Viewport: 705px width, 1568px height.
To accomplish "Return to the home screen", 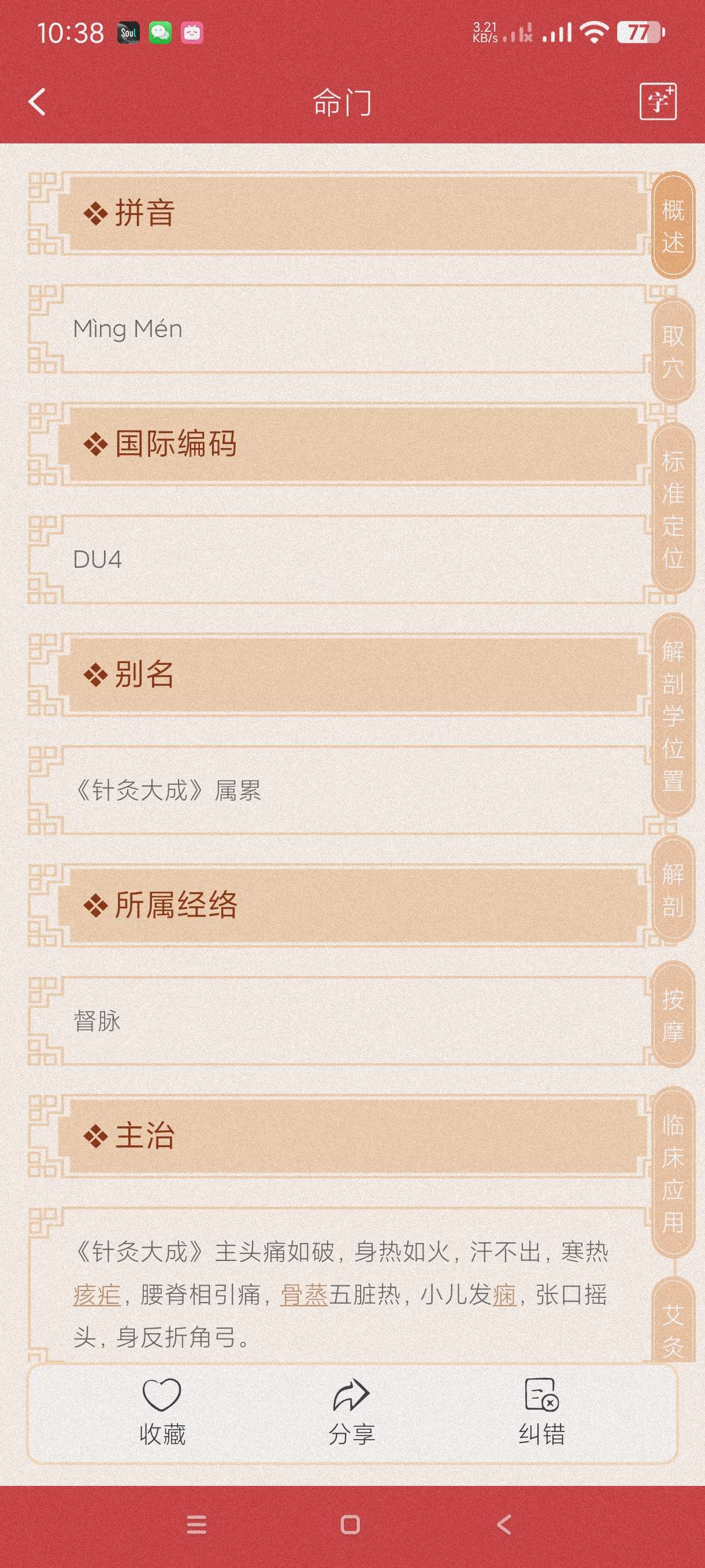I will [350, 1525].
